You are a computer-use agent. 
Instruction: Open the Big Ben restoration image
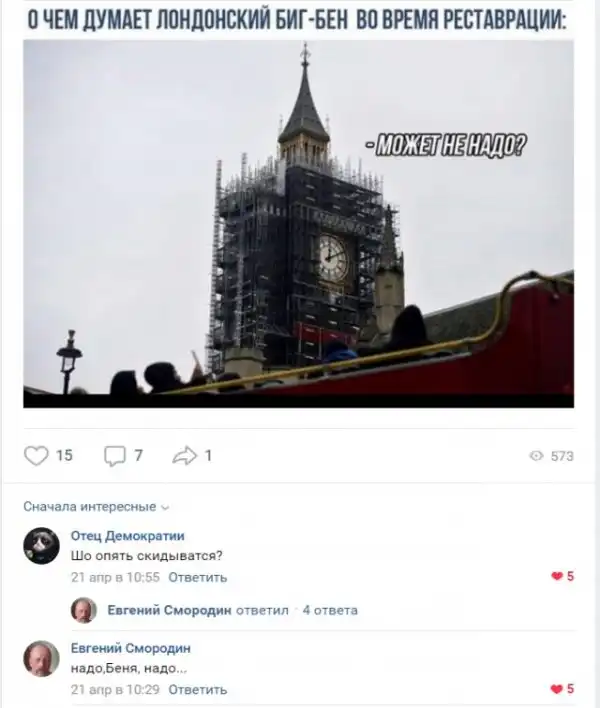click(x=298, y=223)
